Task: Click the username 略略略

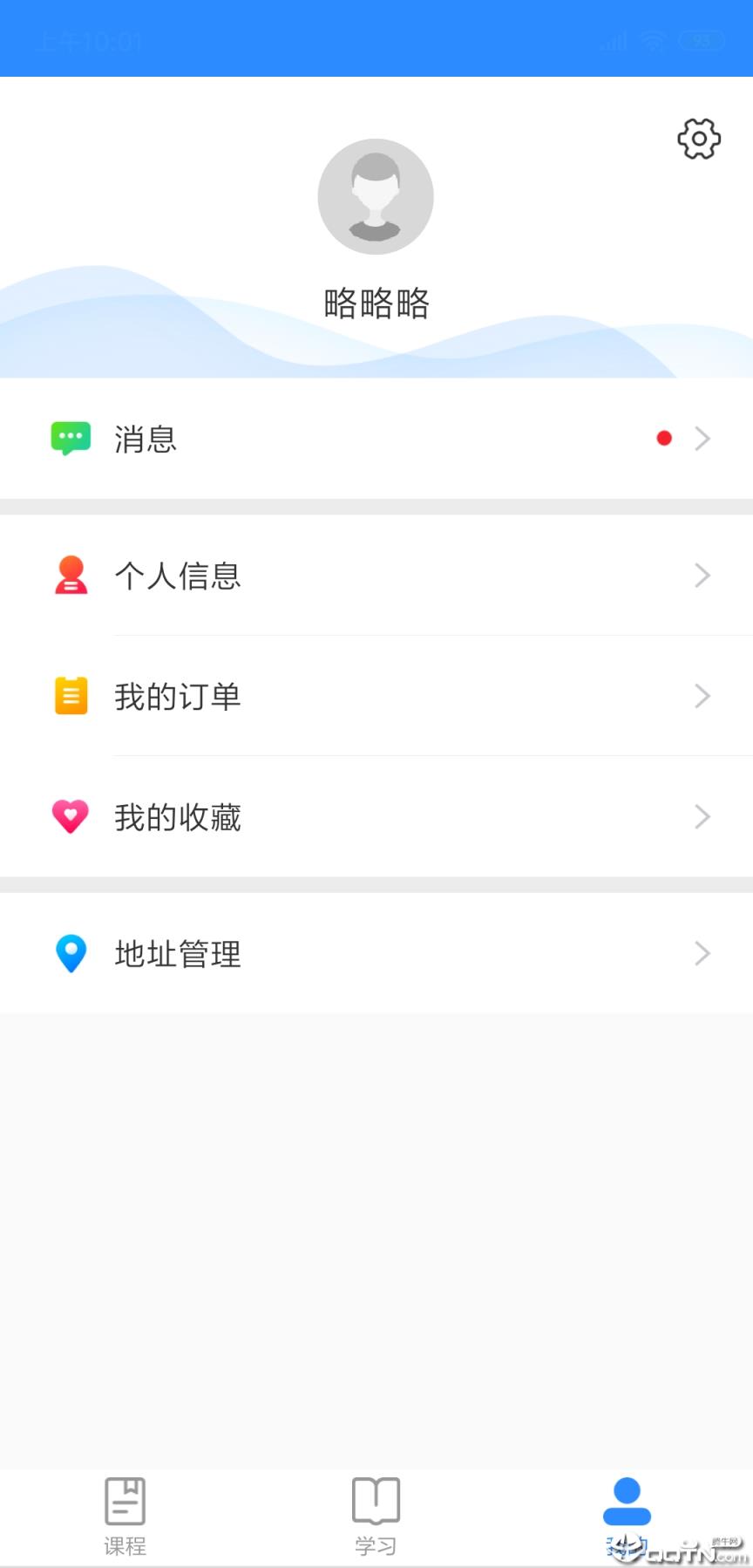Action: [x=376, y=304]
